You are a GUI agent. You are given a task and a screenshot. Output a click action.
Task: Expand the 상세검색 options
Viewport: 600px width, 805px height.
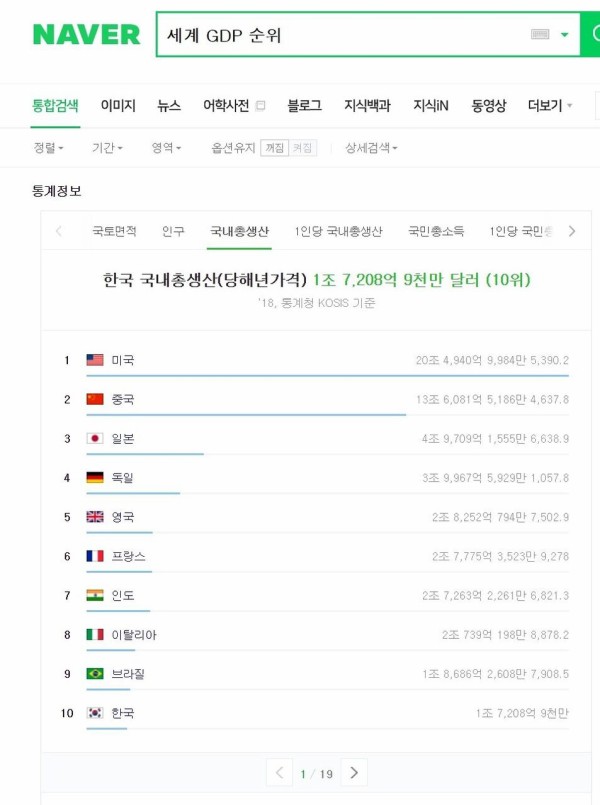pos(371,148)
